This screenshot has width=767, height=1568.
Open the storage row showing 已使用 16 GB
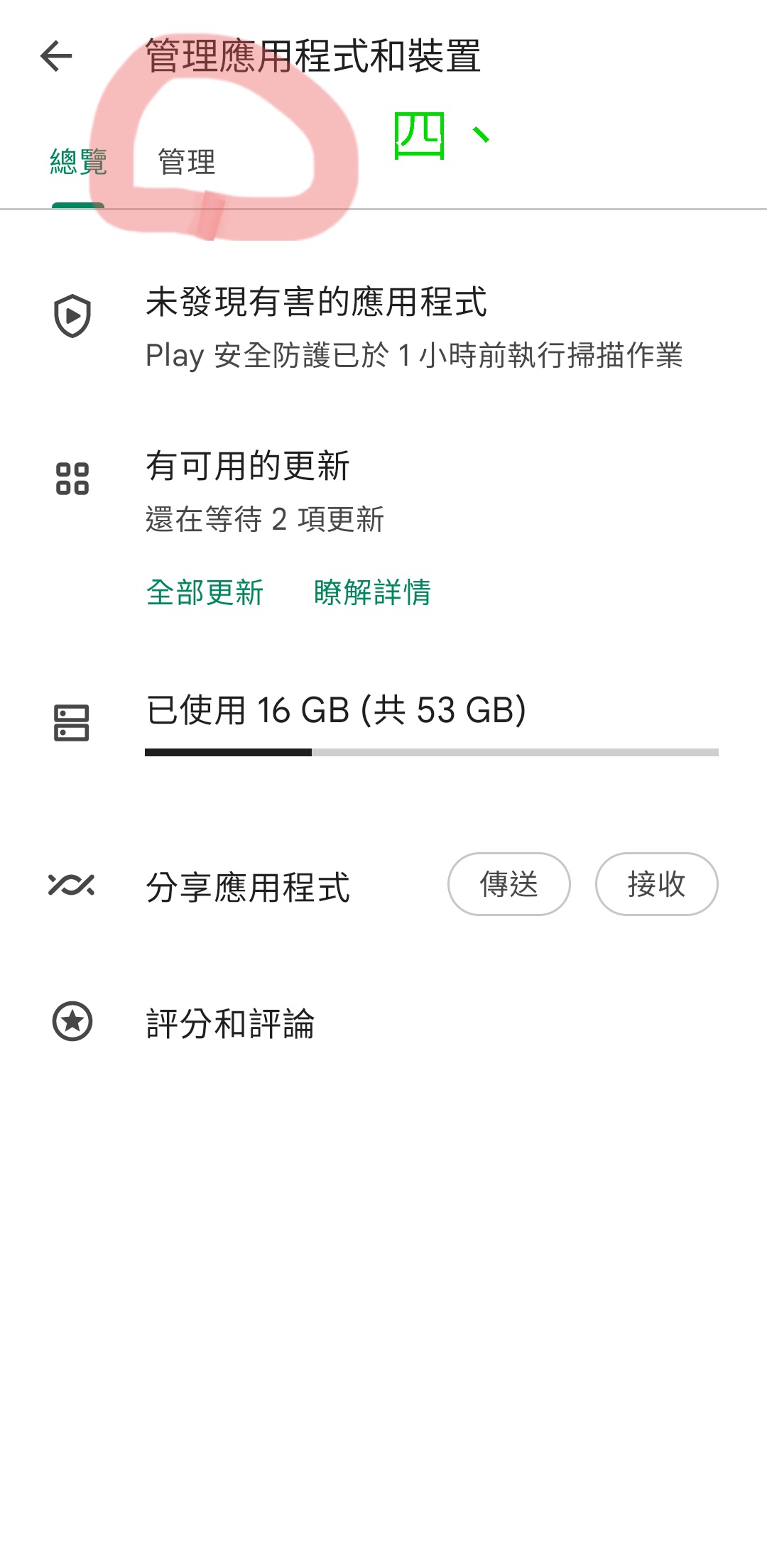coord(383,721)
